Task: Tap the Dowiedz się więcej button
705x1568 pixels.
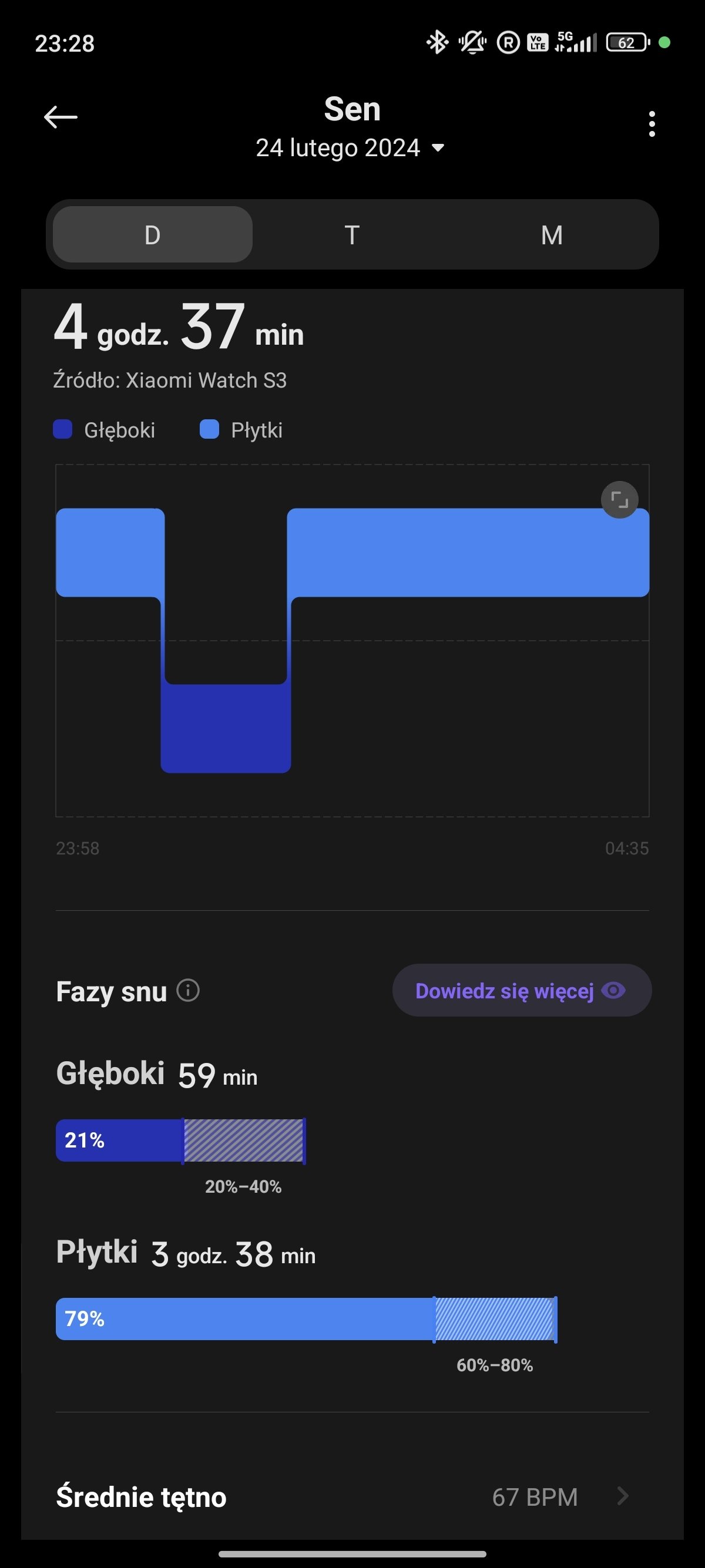Action: (x=522, y=990)
